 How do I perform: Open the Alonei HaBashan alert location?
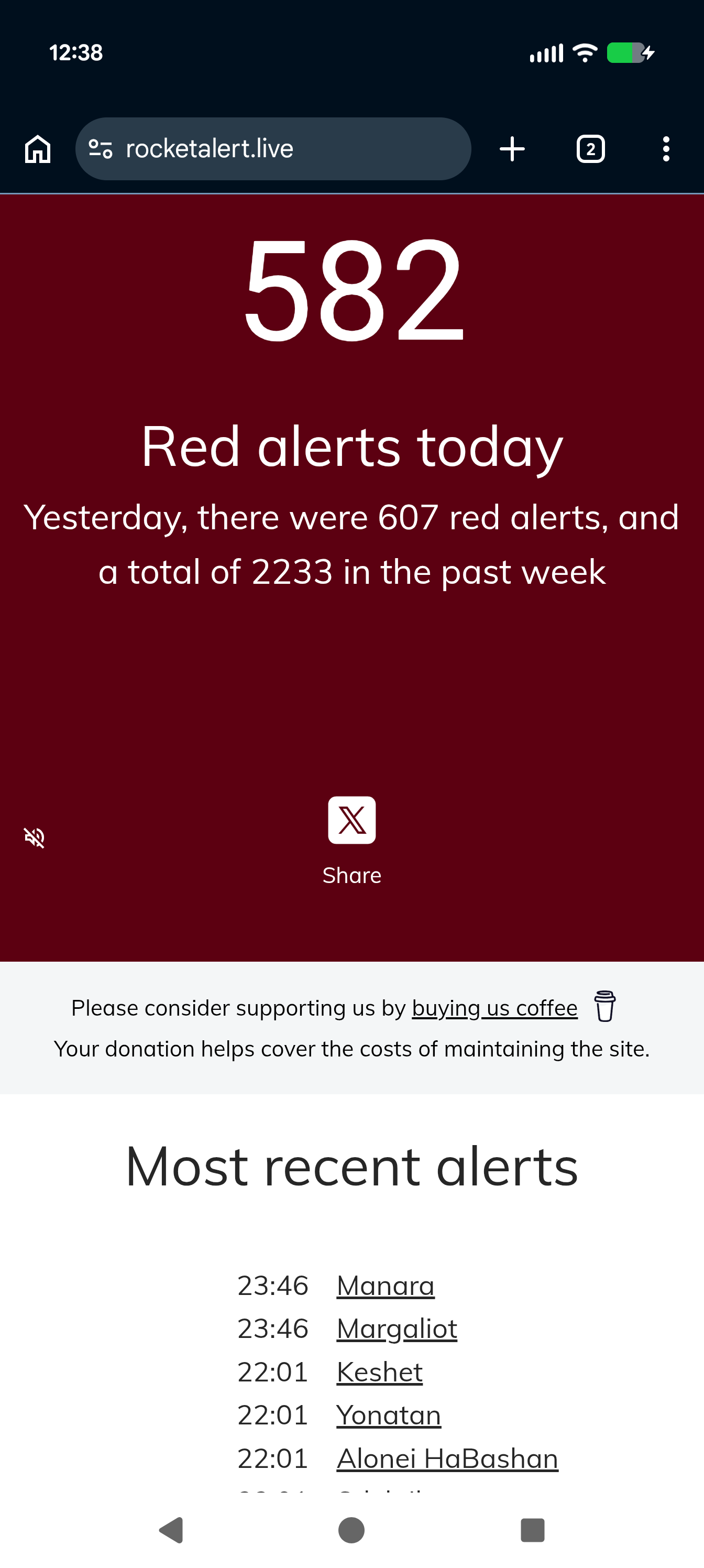tap(447, 1458)
